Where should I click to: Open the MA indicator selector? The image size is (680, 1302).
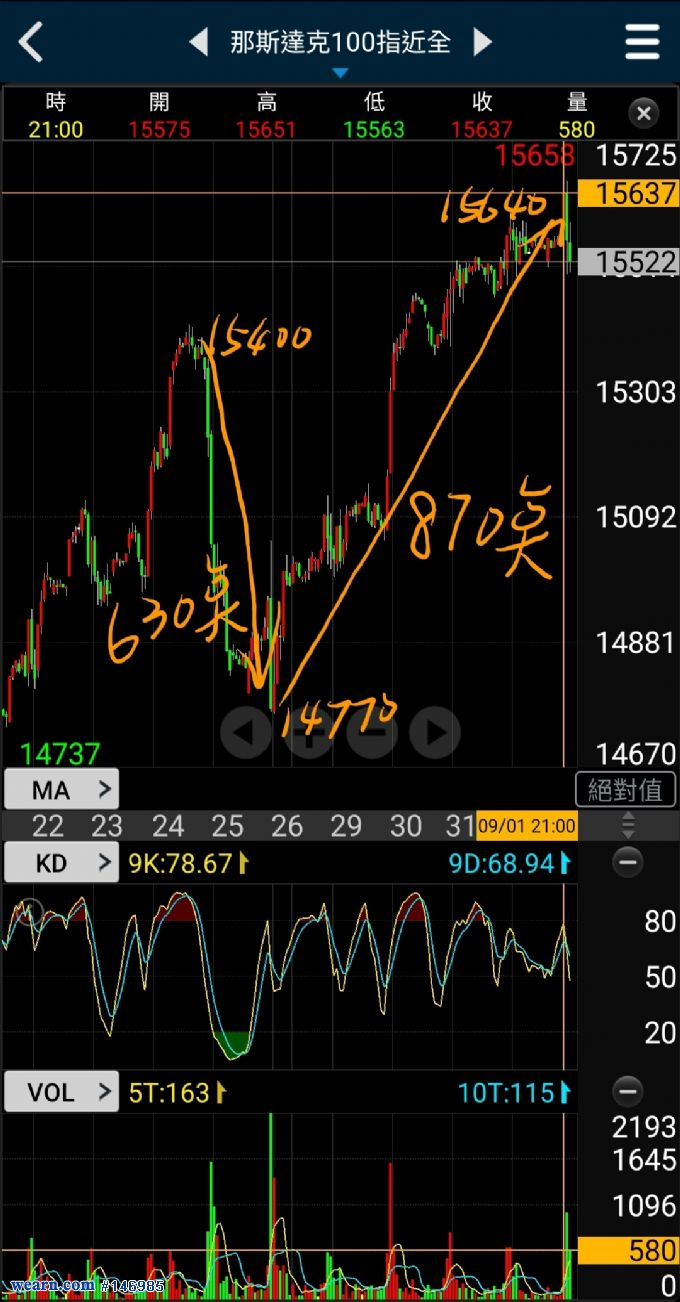61,789
